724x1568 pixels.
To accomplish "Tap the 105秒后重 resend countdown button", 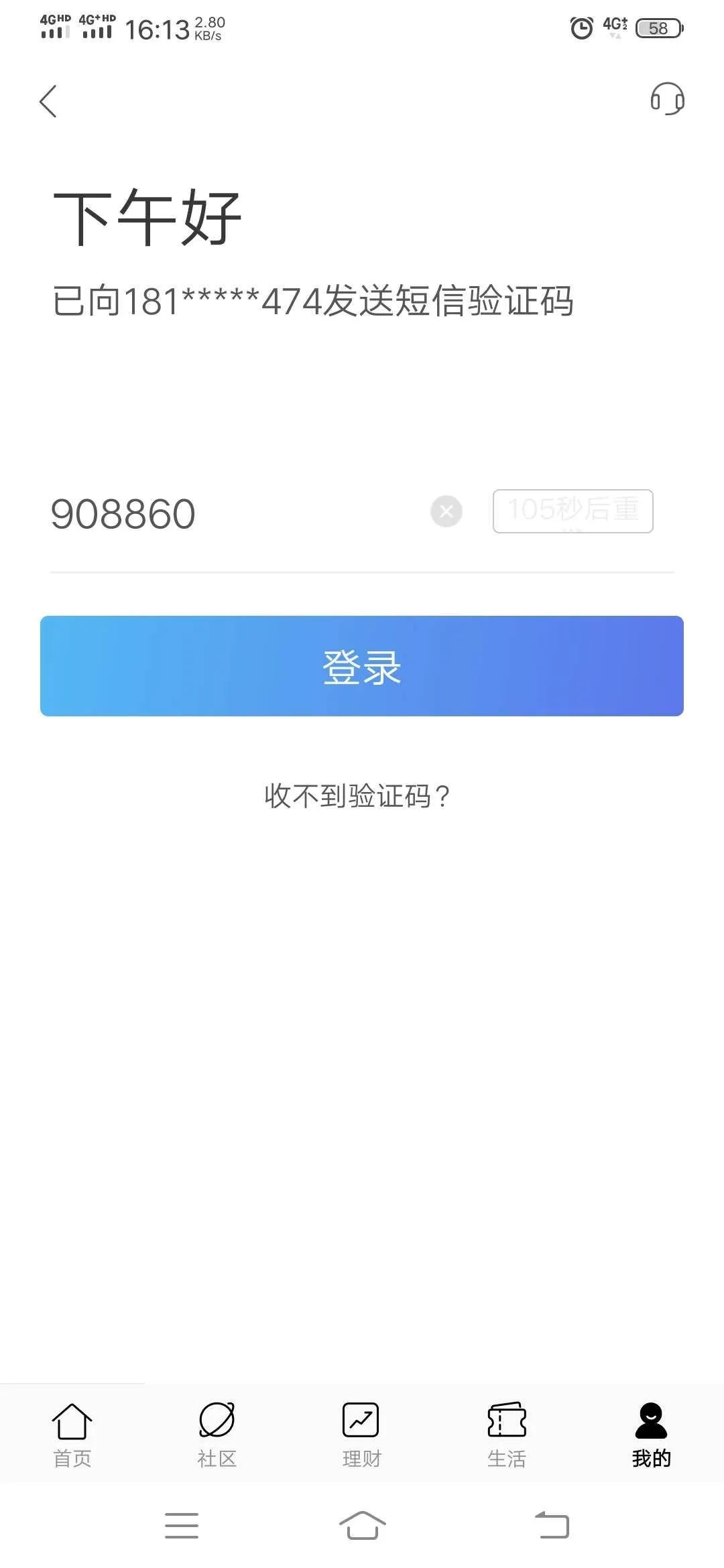I will pyautogui.click(x=573, y=511).
